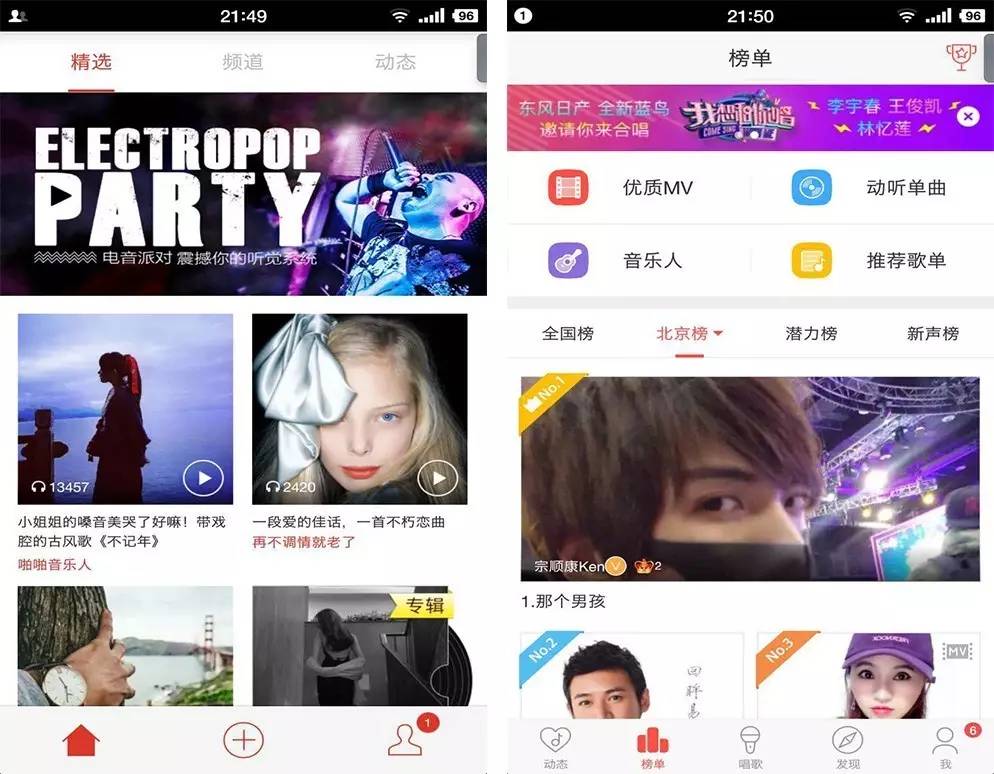Play the song with 2420 listens
This screenshot has height=774, width=994.
[437, 479]
